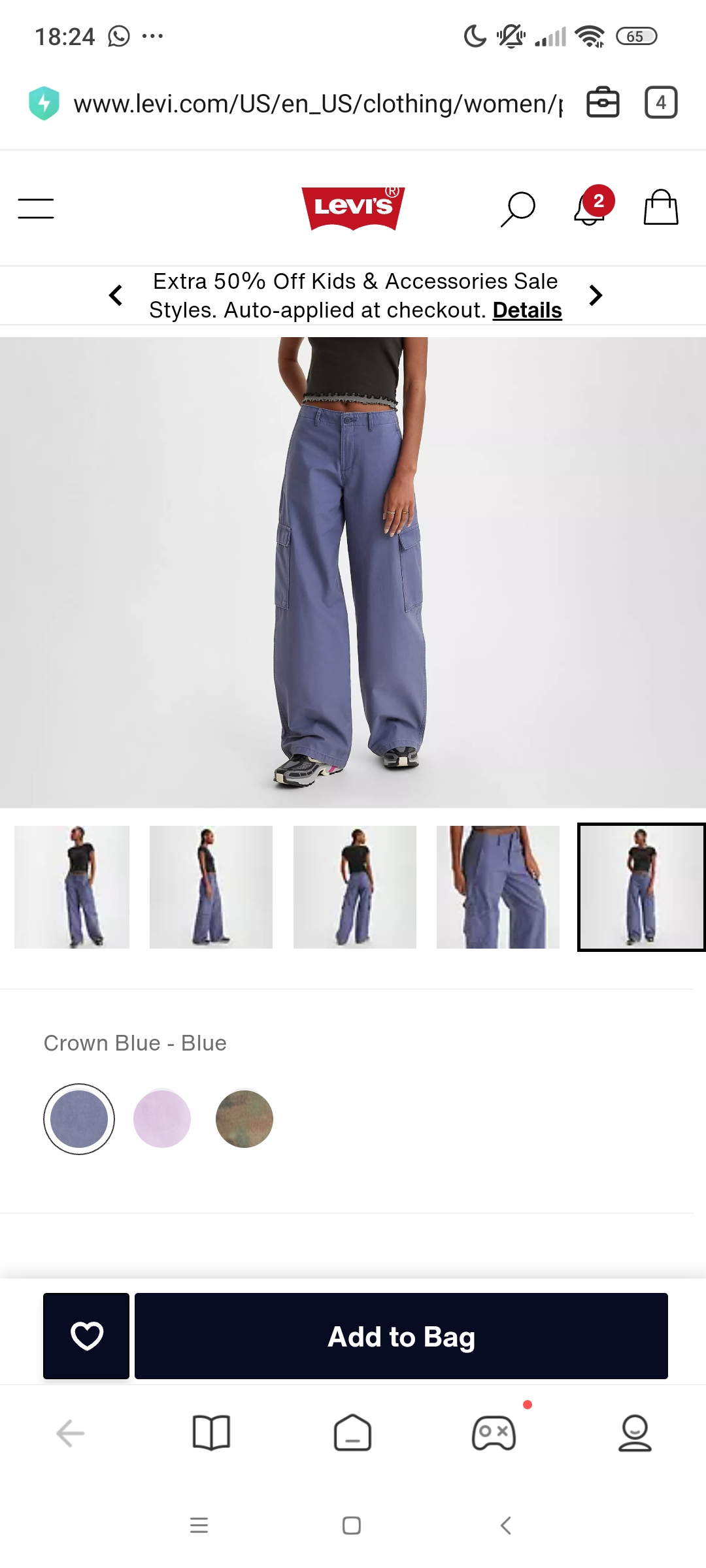The image size is (706, 1568).
Task: Tap the Details link in promo banner
Action: pos(527,310)
